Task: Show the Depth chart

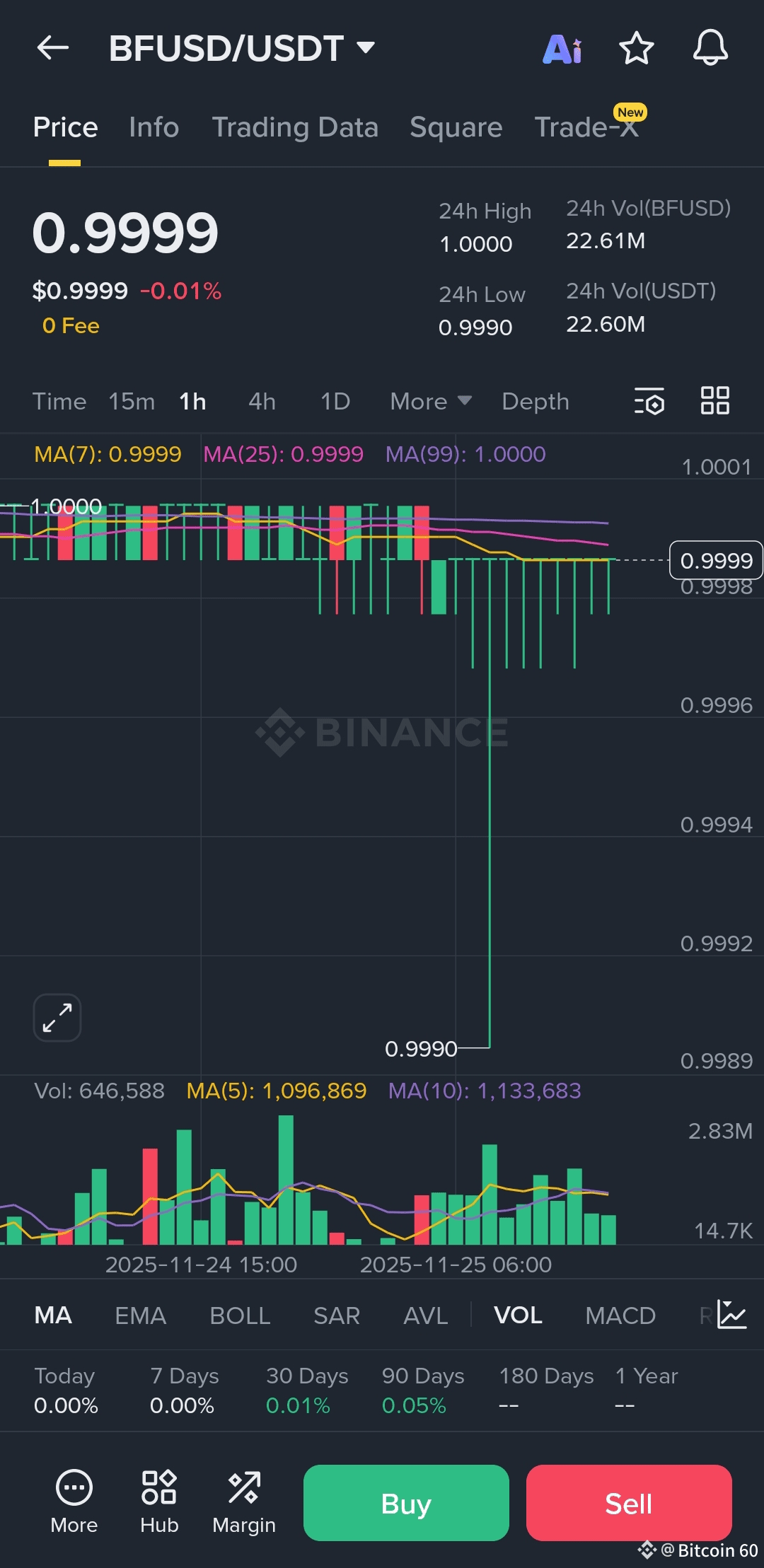Action: (535, 402)
